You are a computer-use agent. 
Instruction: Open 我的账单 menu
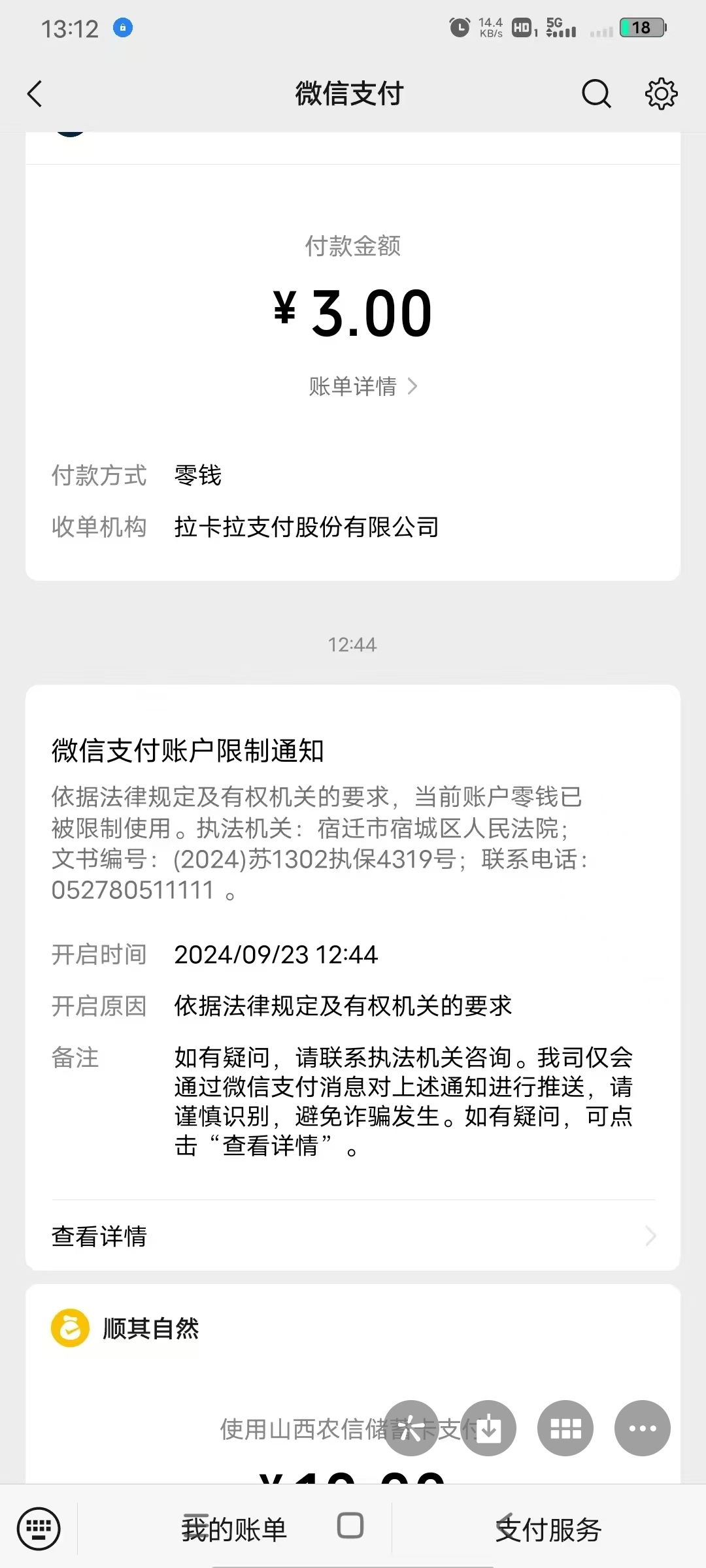tap(234, 1529)
